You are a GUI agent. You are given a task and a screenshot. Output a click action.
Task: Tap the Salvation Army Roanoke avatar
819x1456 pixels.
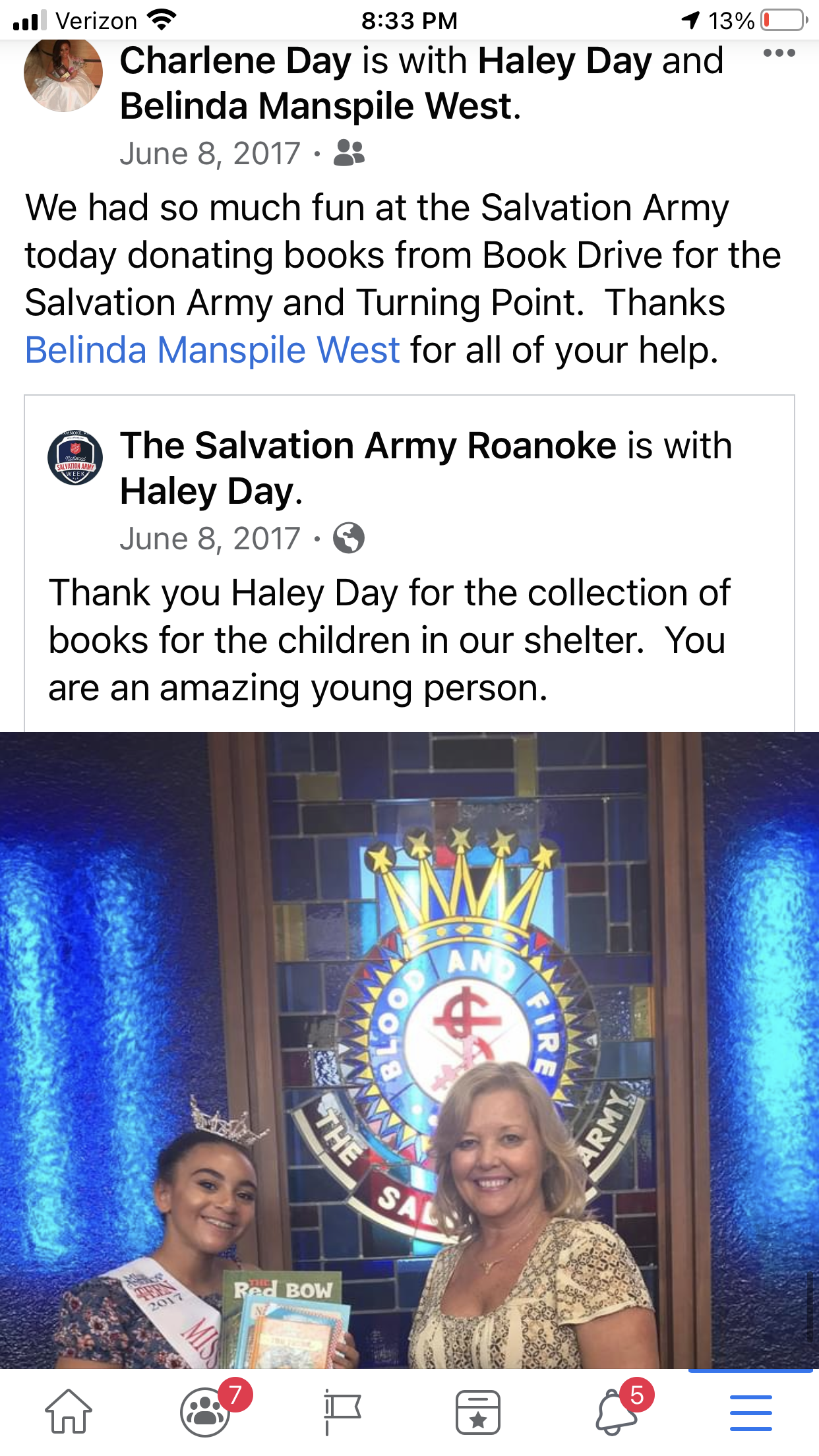coord(75,458)
